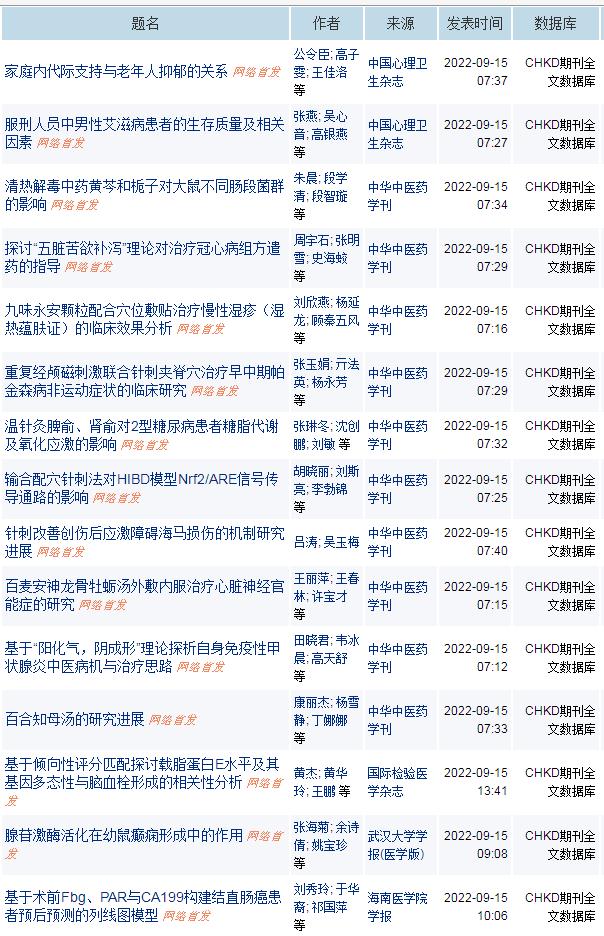This screenshot has height=936, width=604.
Task: Open article 家庭内代际支持与老年人抑郁的关系
Action: pyautogui.click(x=116, y=71)
